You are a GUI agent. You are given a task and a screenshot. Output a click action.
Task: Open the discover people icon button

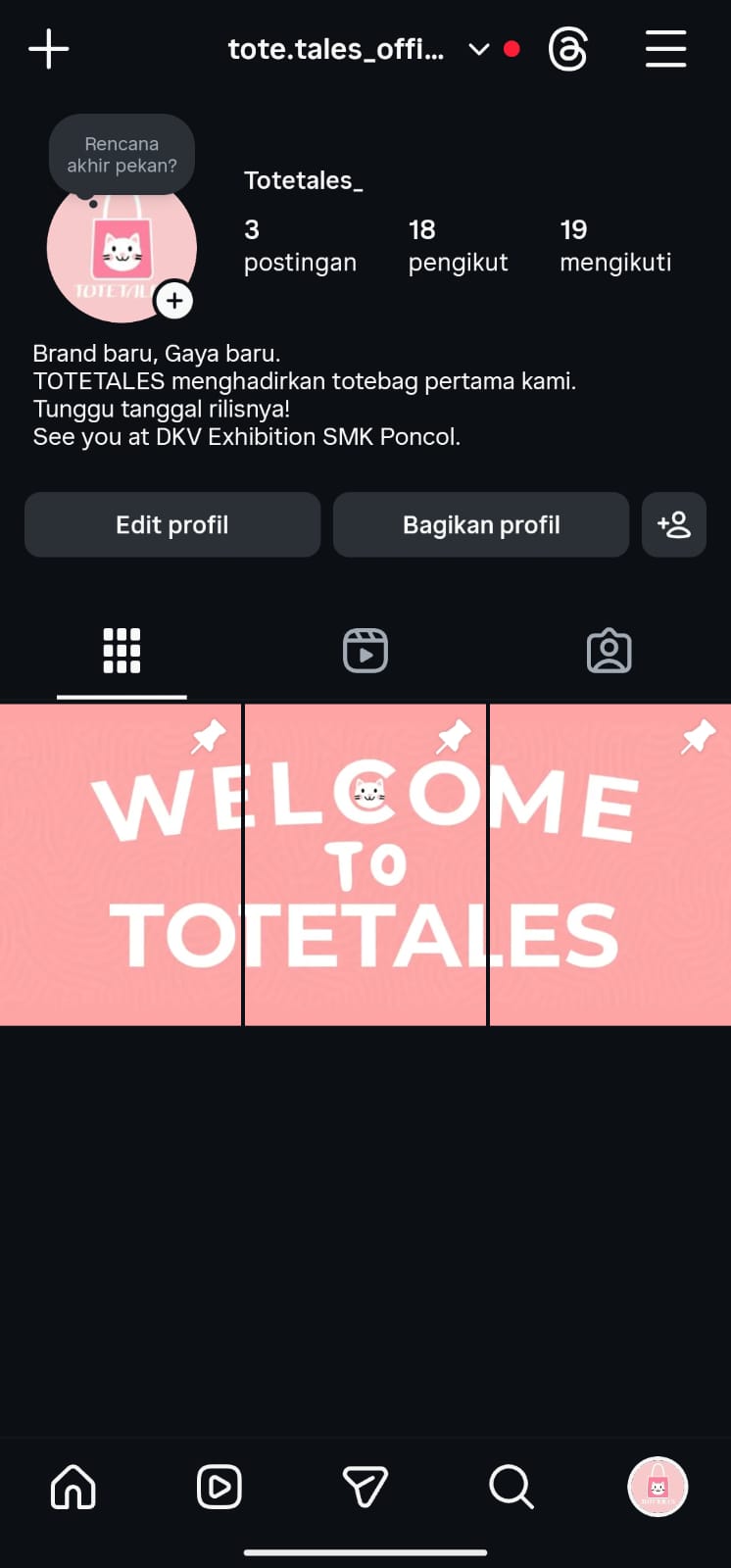(674, 525)
